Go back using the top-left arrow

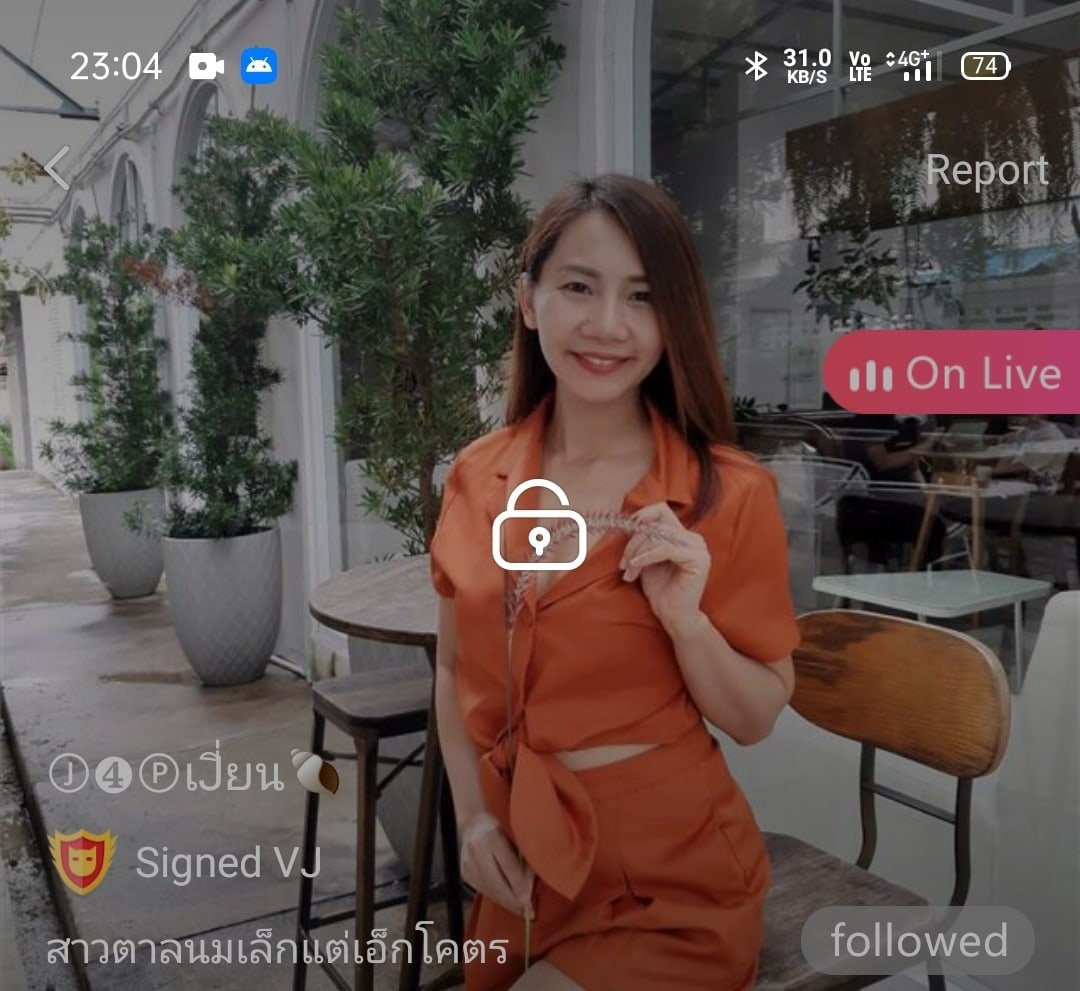pyautogui.click(x=56, y=168)
